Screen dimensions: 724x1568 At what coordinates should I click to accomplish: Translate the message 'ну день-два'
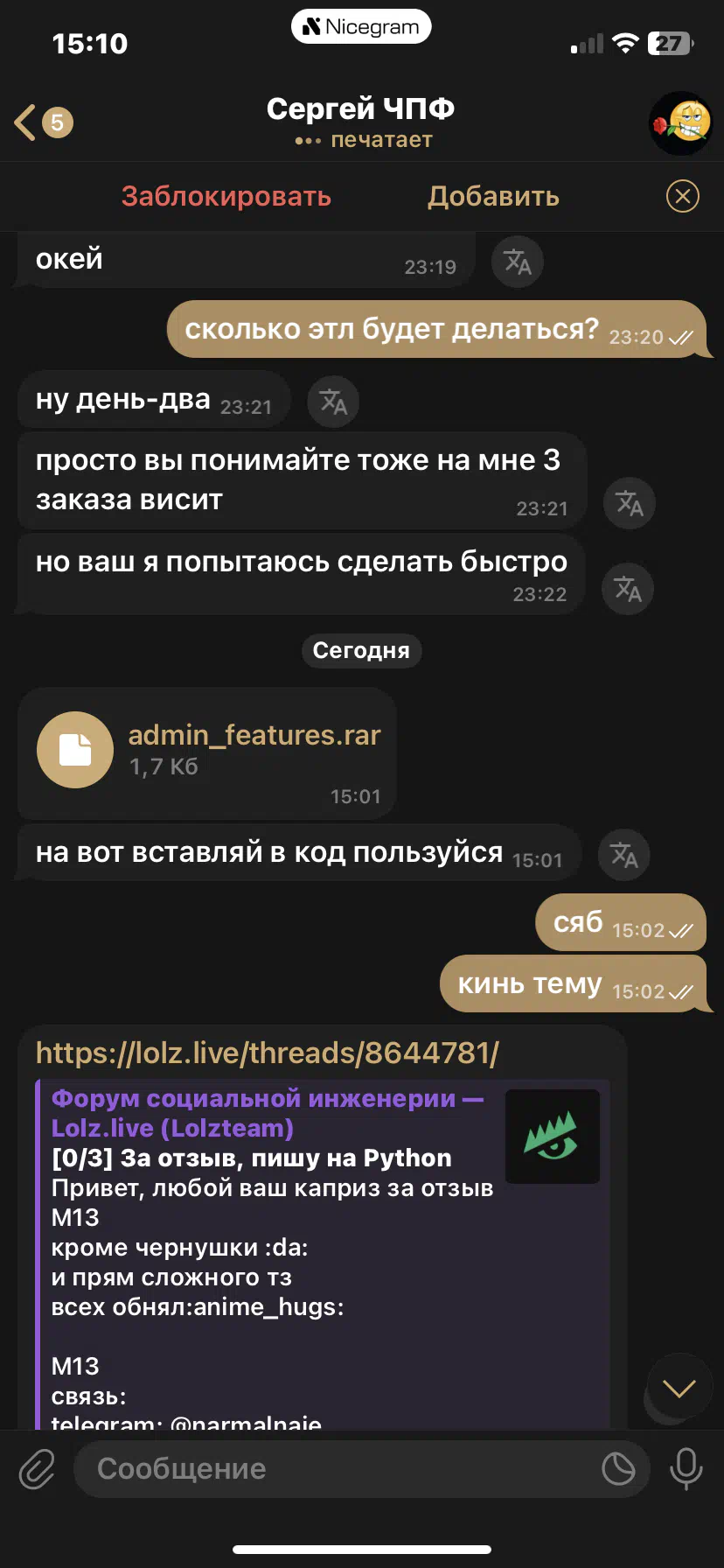click(333, 402)
